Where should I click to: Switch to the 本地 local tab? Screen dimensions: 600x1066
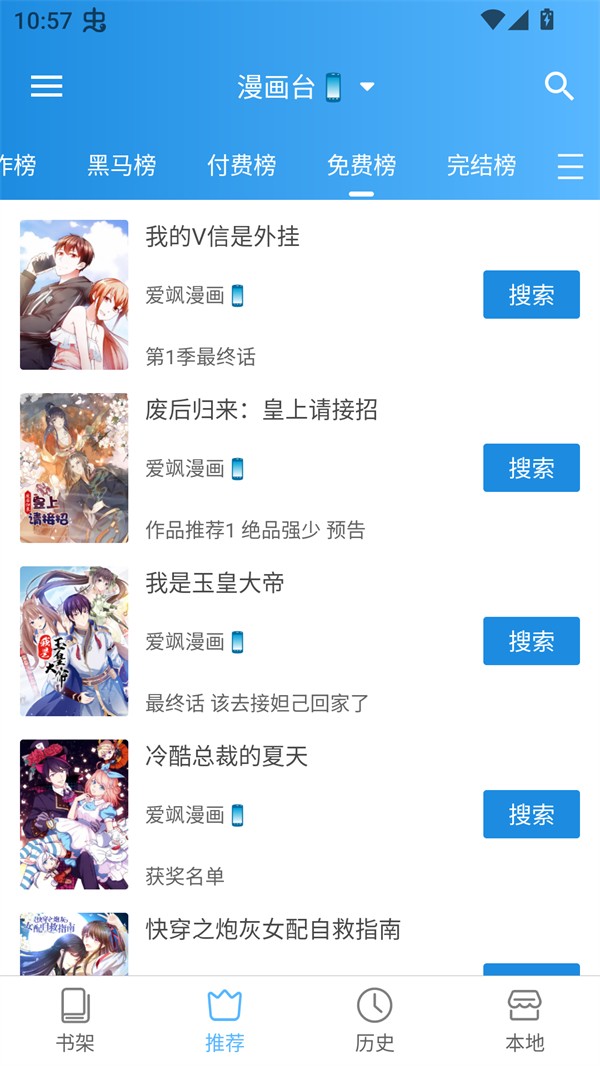[x=524, y=1020]
